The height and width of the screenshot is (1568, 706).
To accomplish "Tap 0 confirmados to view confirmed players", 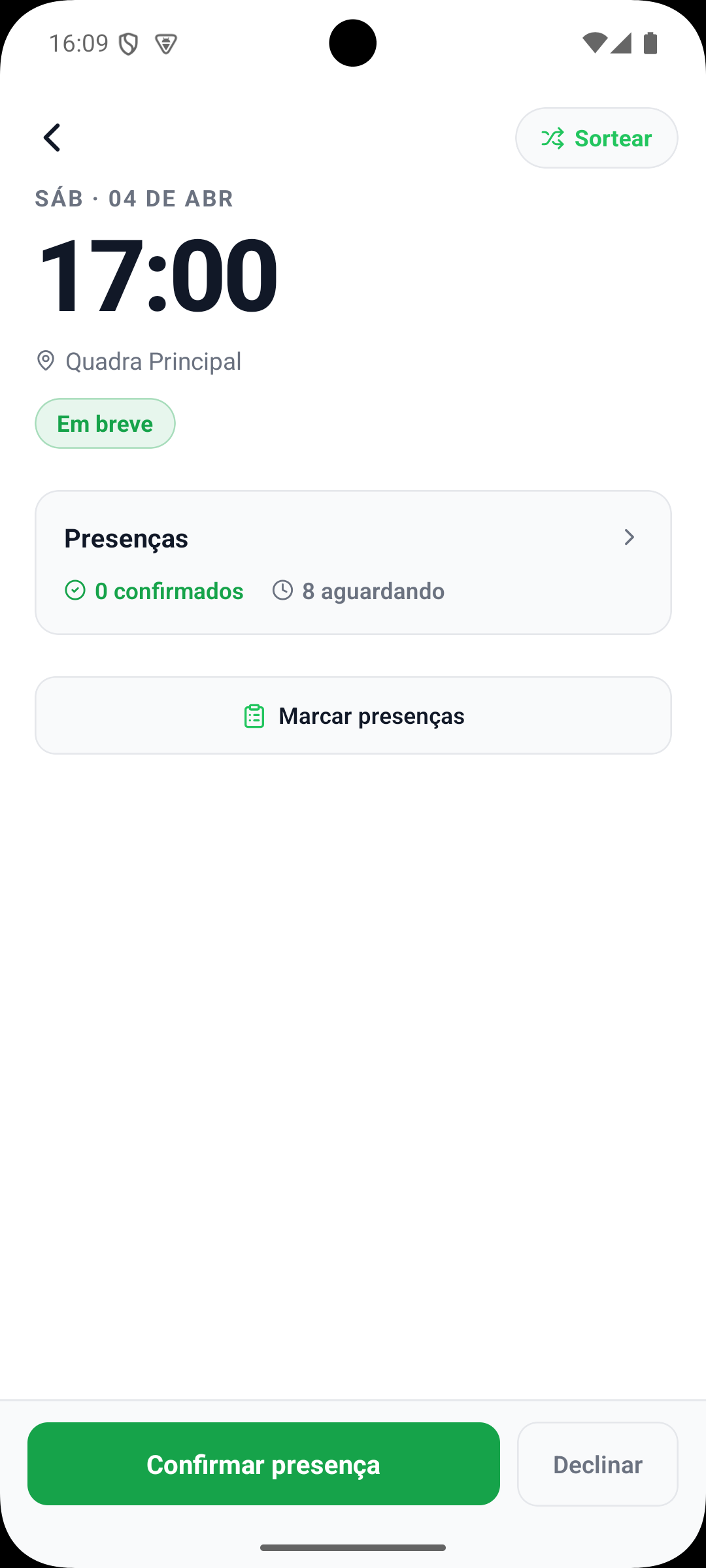I will (169, 590).
